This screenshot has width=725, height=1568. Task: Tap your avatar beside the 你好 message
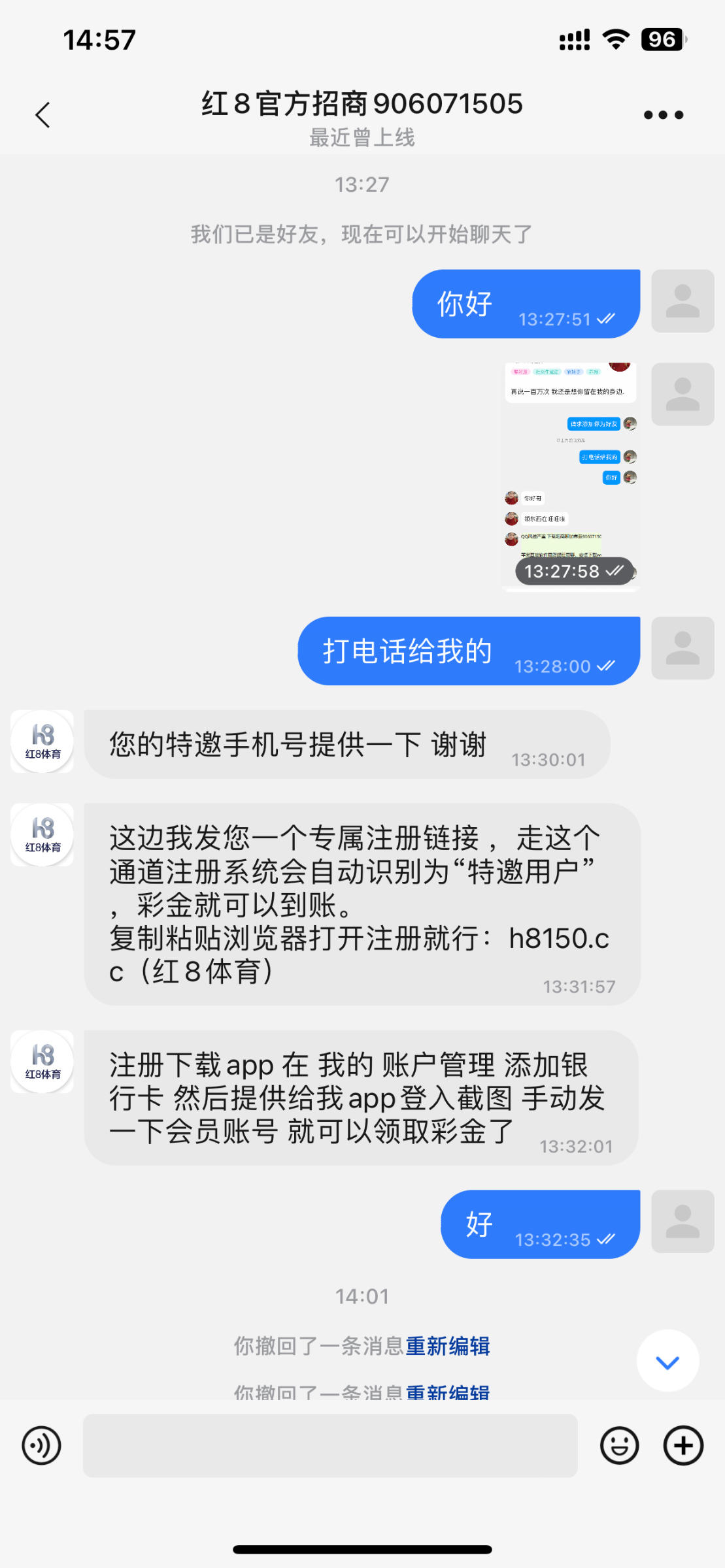[x=683, y=301]
